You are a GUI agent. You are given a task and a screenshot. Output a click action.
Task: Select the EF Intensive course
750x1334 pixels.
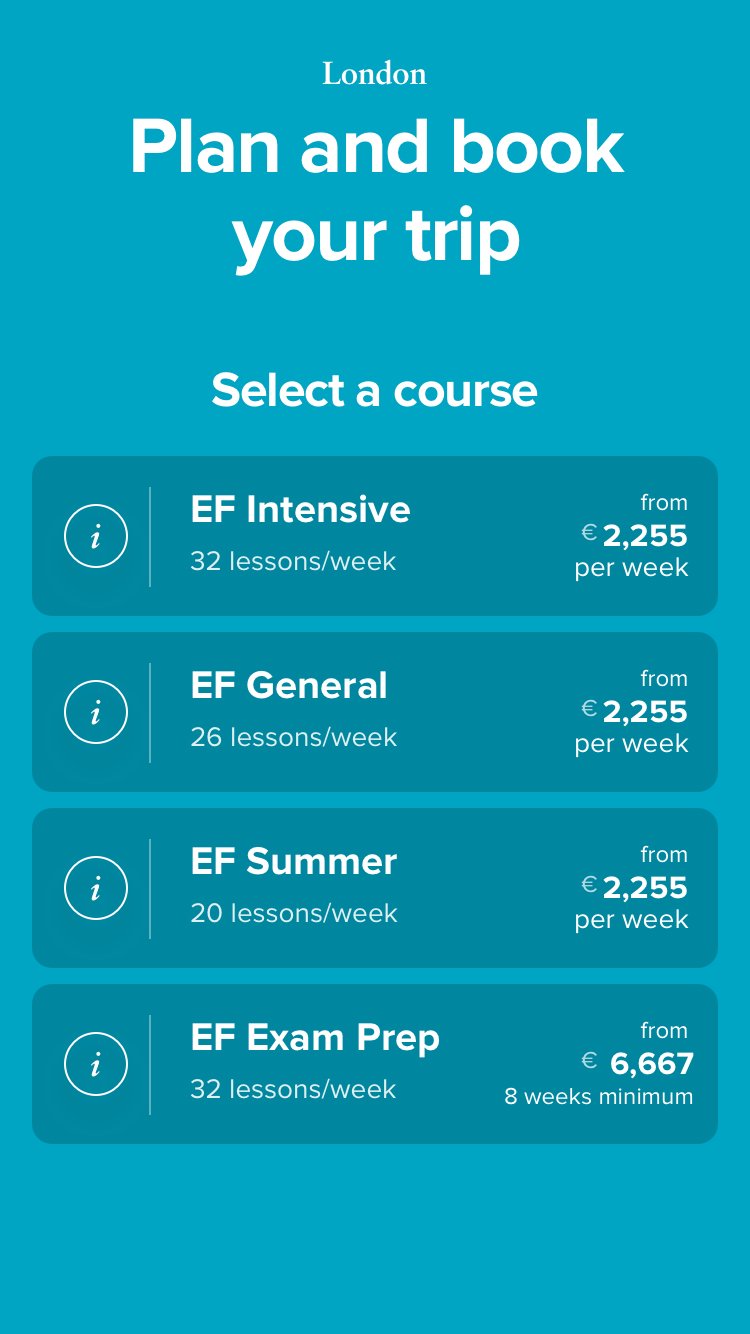point(375,536)
